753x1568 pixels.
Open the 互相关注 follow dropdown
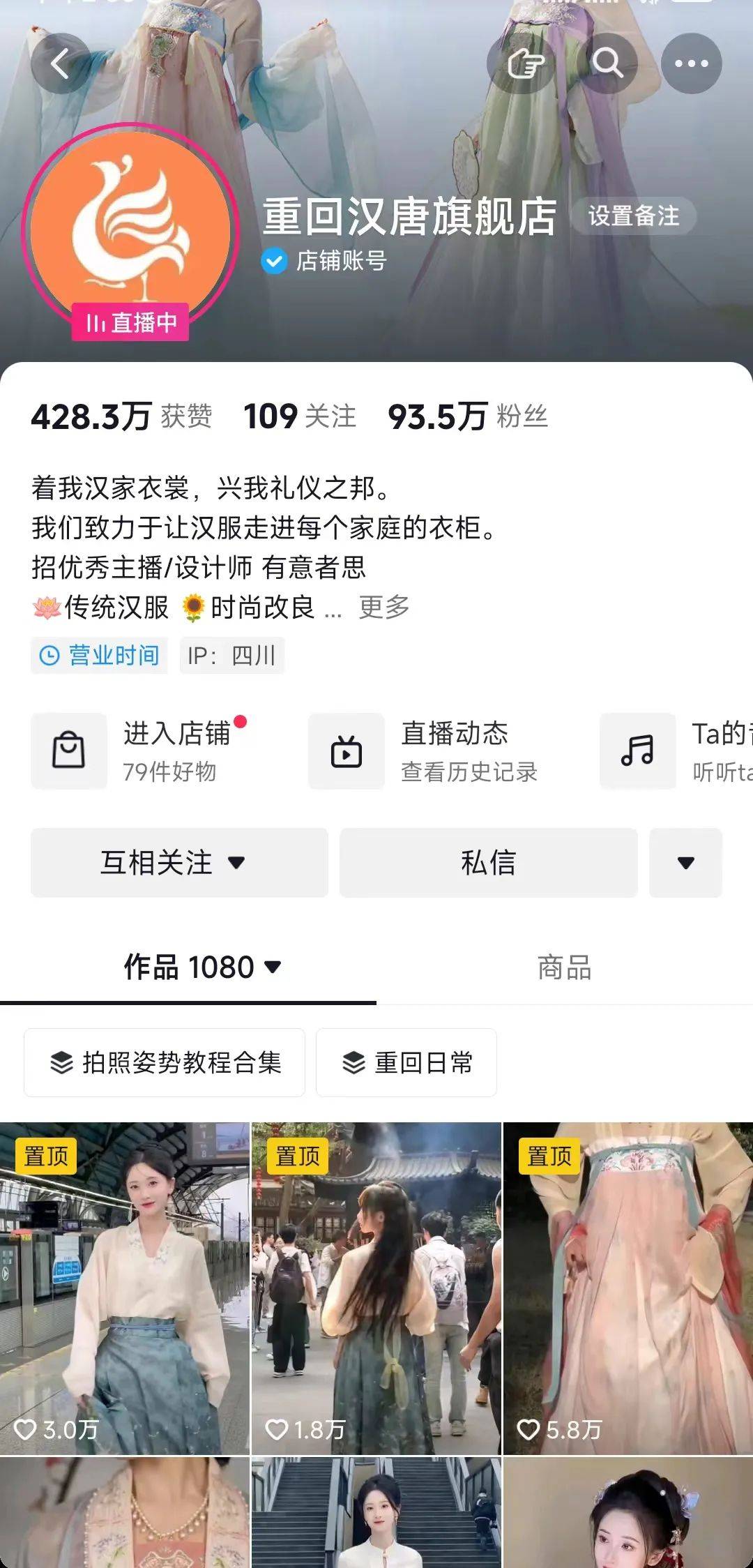179,863
